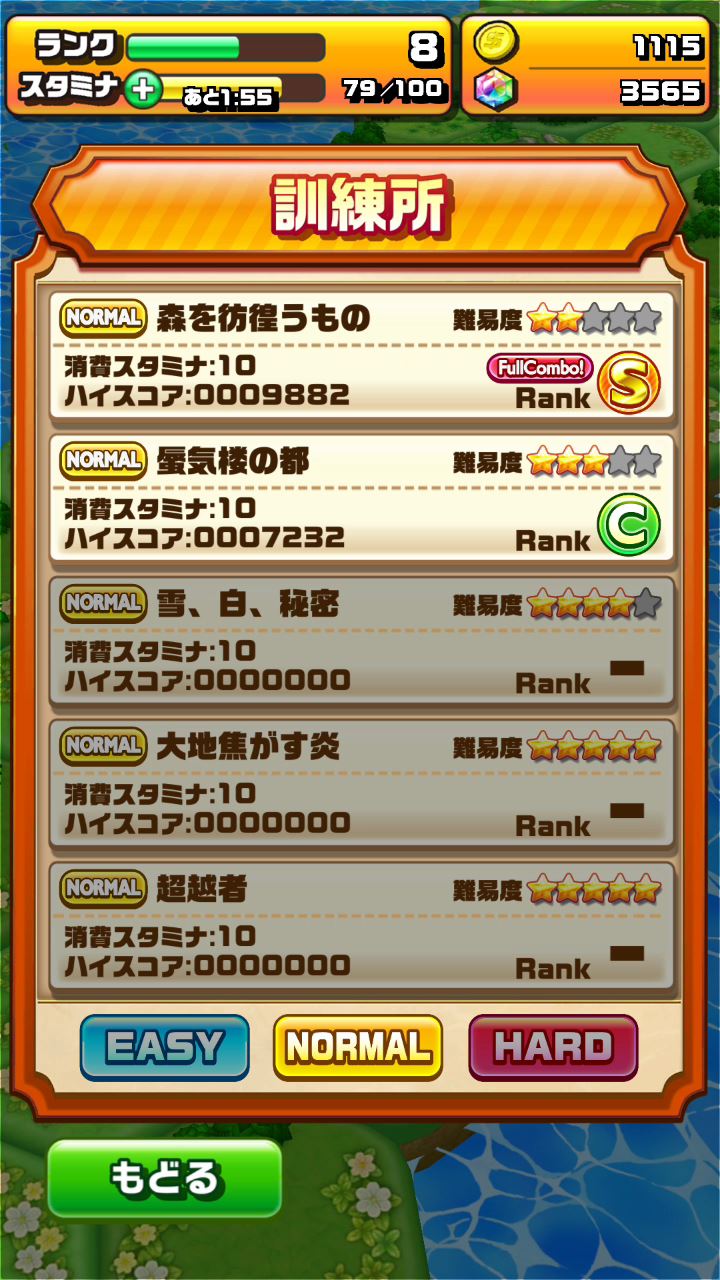
Task: Go back with the もどる button
Action: 165,1177
